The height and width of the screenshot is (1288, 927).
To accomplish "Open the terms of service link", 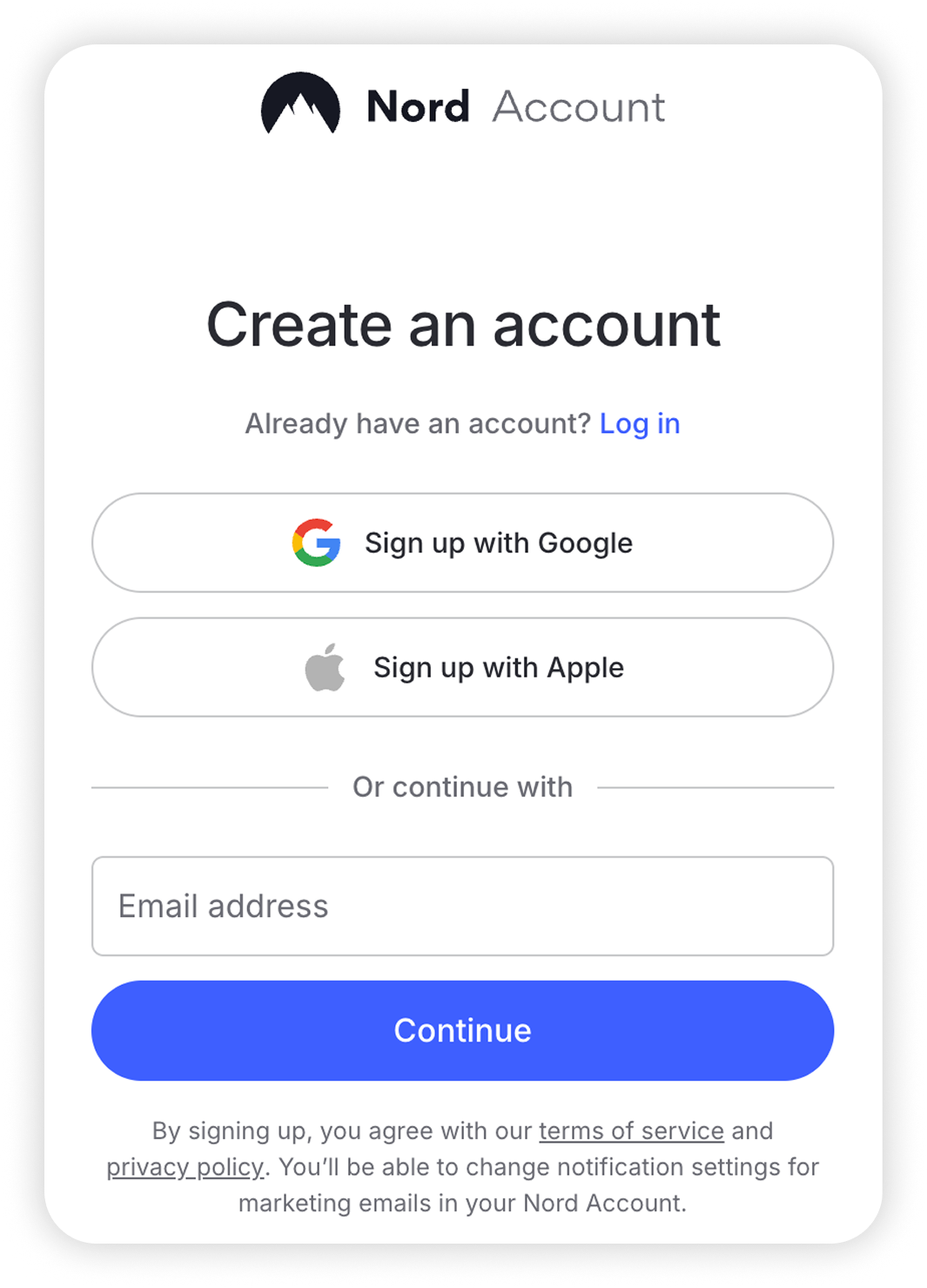I will pyautogui.click(x=631, y=1130).
